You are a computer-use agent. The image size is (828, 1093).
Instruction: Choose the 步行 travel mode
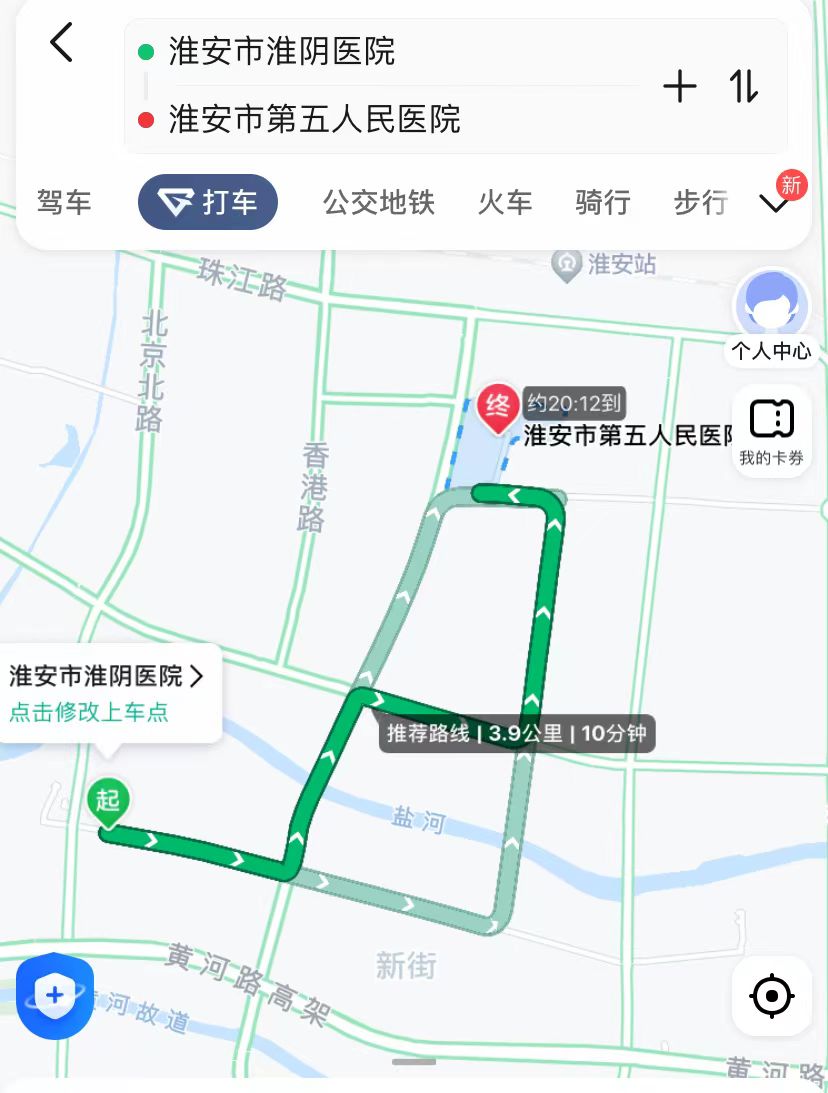click(x=700, y=202)
